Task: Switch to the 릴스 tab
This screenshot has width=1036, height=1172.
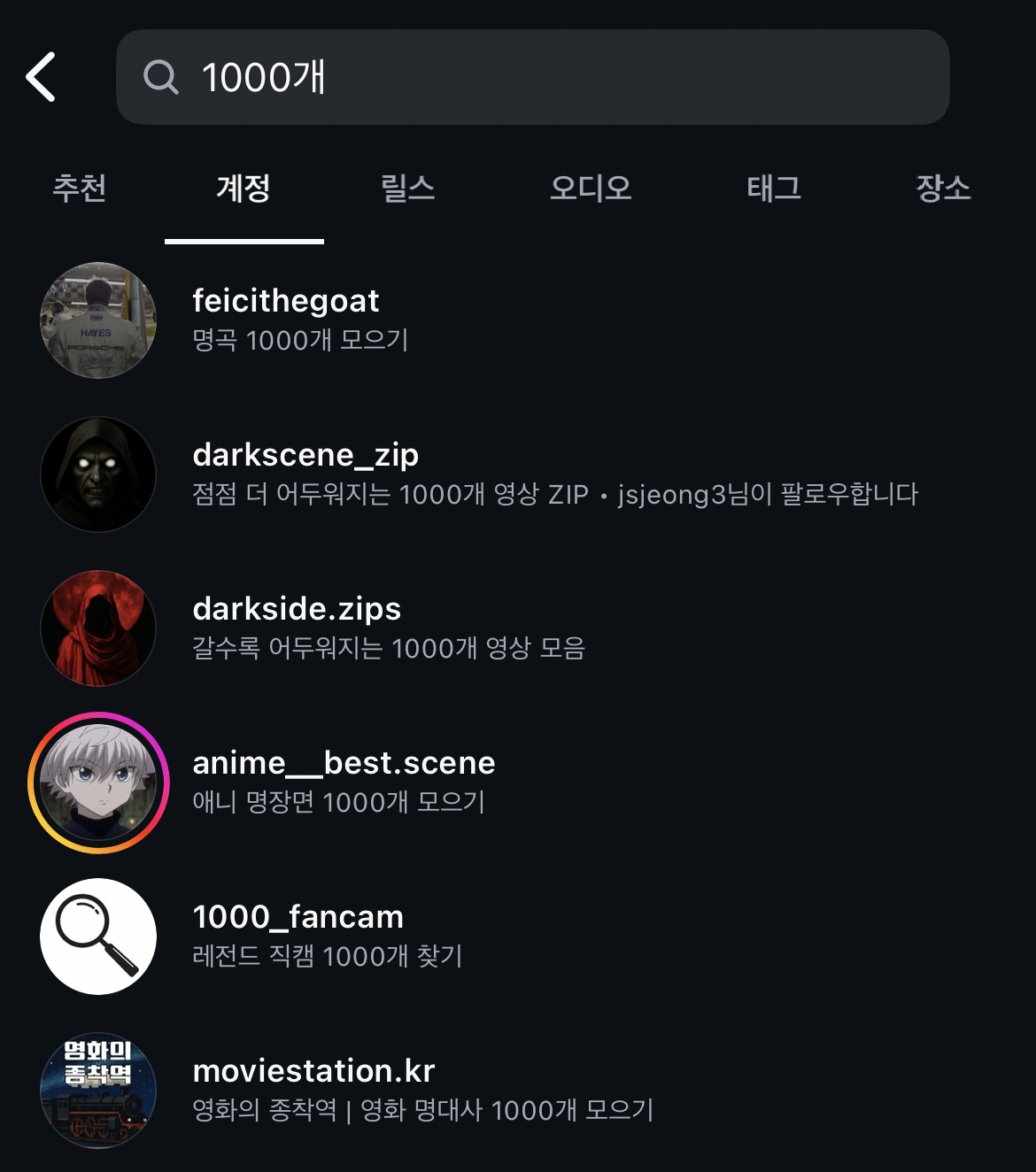Action: (407, 189)
